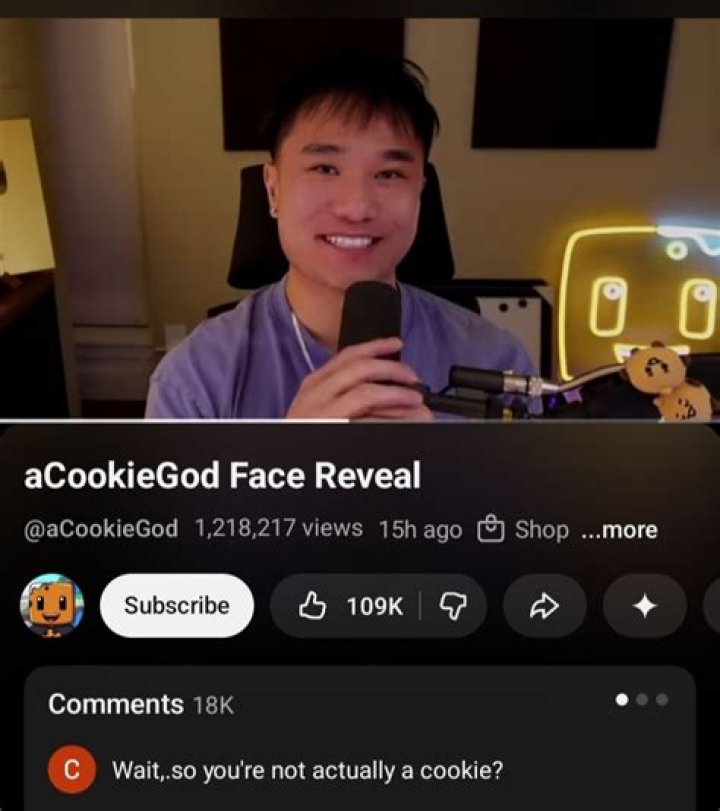
Task: Tap the sparkle Ask button
Action: 645,606
